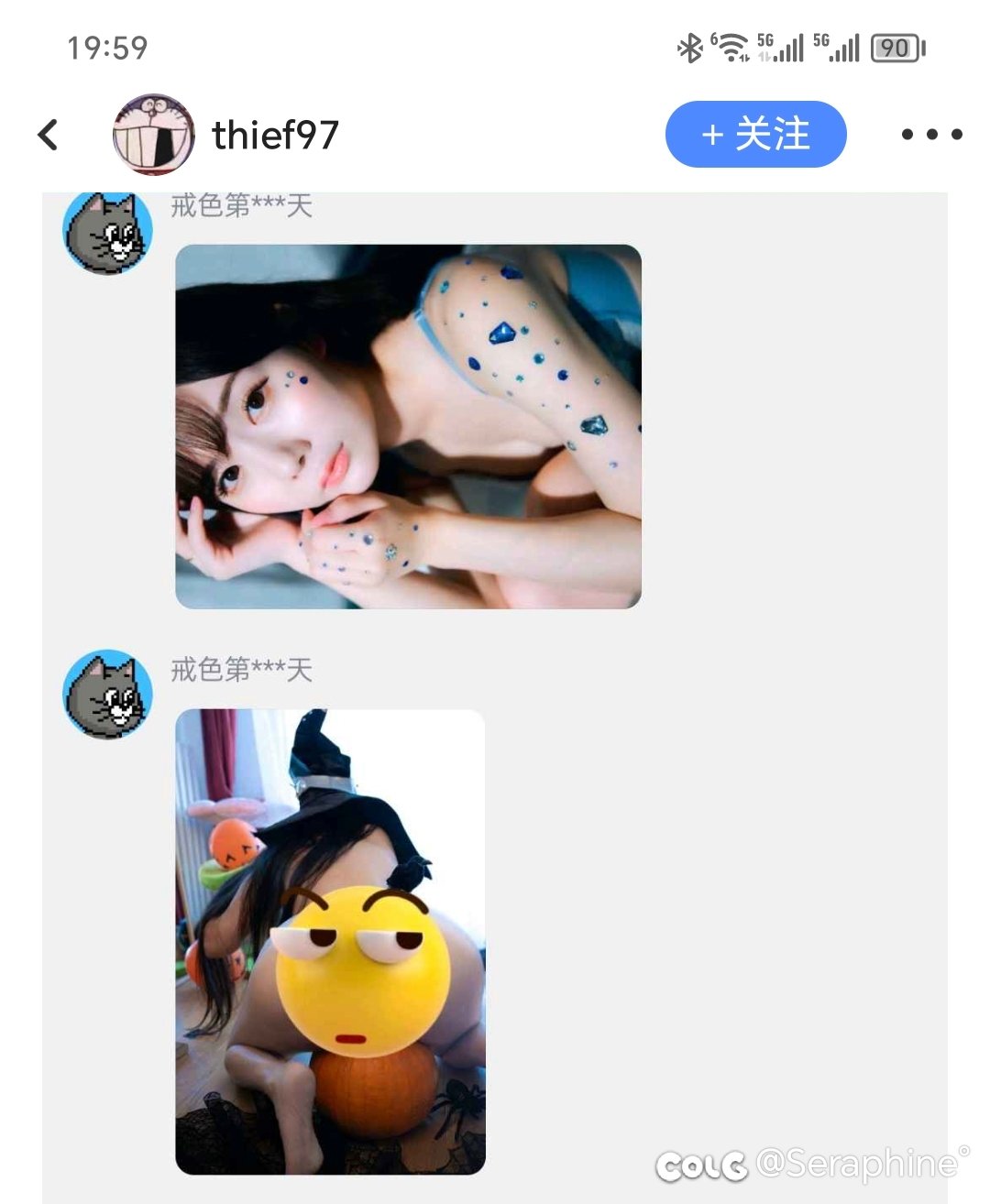Tap the cat avatar of second message

107,695
